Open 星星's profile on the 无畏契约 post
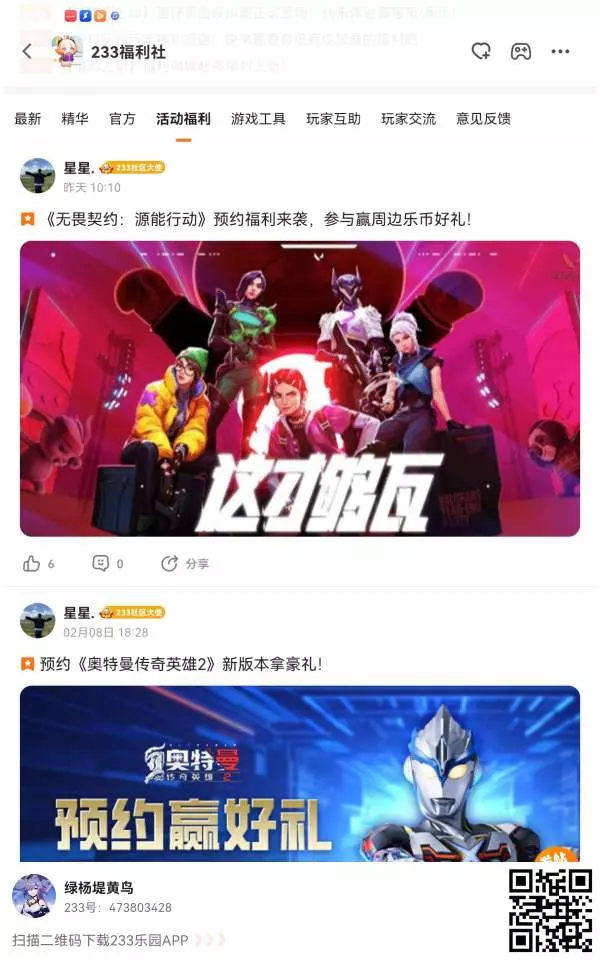The width and height of the screenshot is (600, 960). tap(37, 176)
